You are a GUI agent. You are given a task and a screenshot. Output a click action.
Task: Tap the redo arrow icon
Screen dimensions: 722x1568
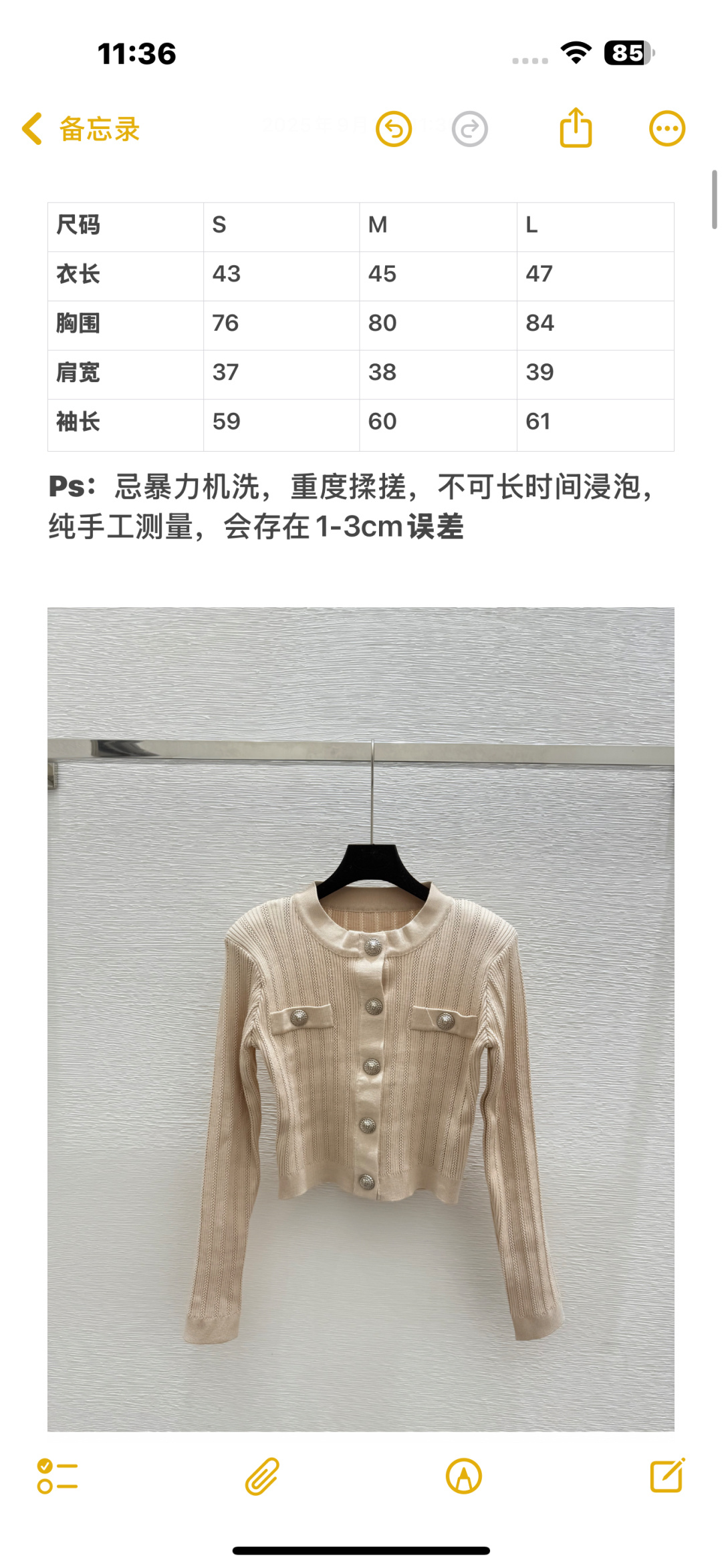(469, 129)
